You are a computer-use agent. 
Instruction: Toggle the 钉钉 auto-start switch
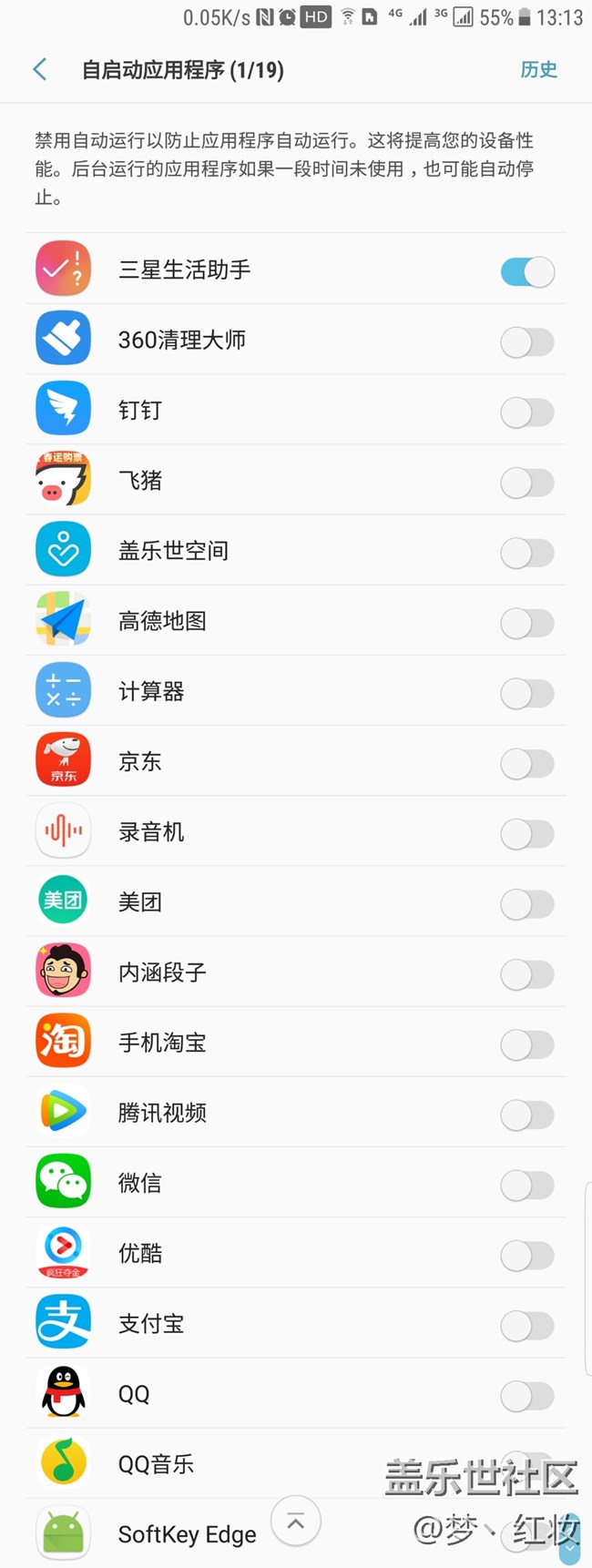[527, 412]
